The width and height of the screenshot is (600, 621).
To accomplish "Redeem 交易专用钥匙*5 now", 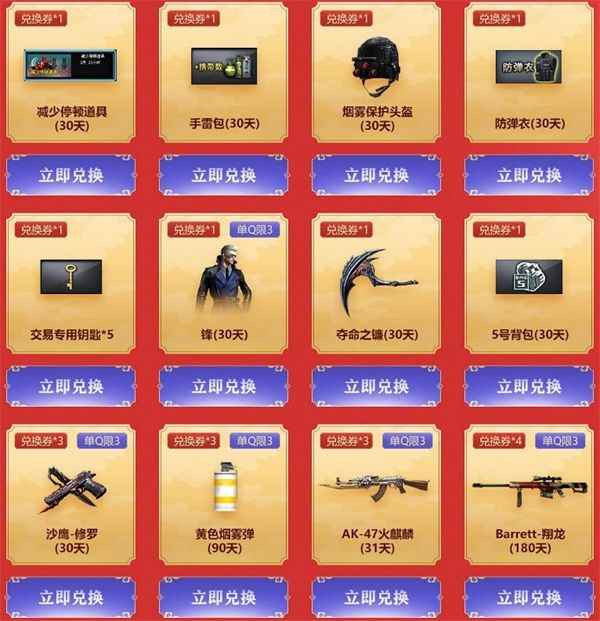I will coord(71,386).
